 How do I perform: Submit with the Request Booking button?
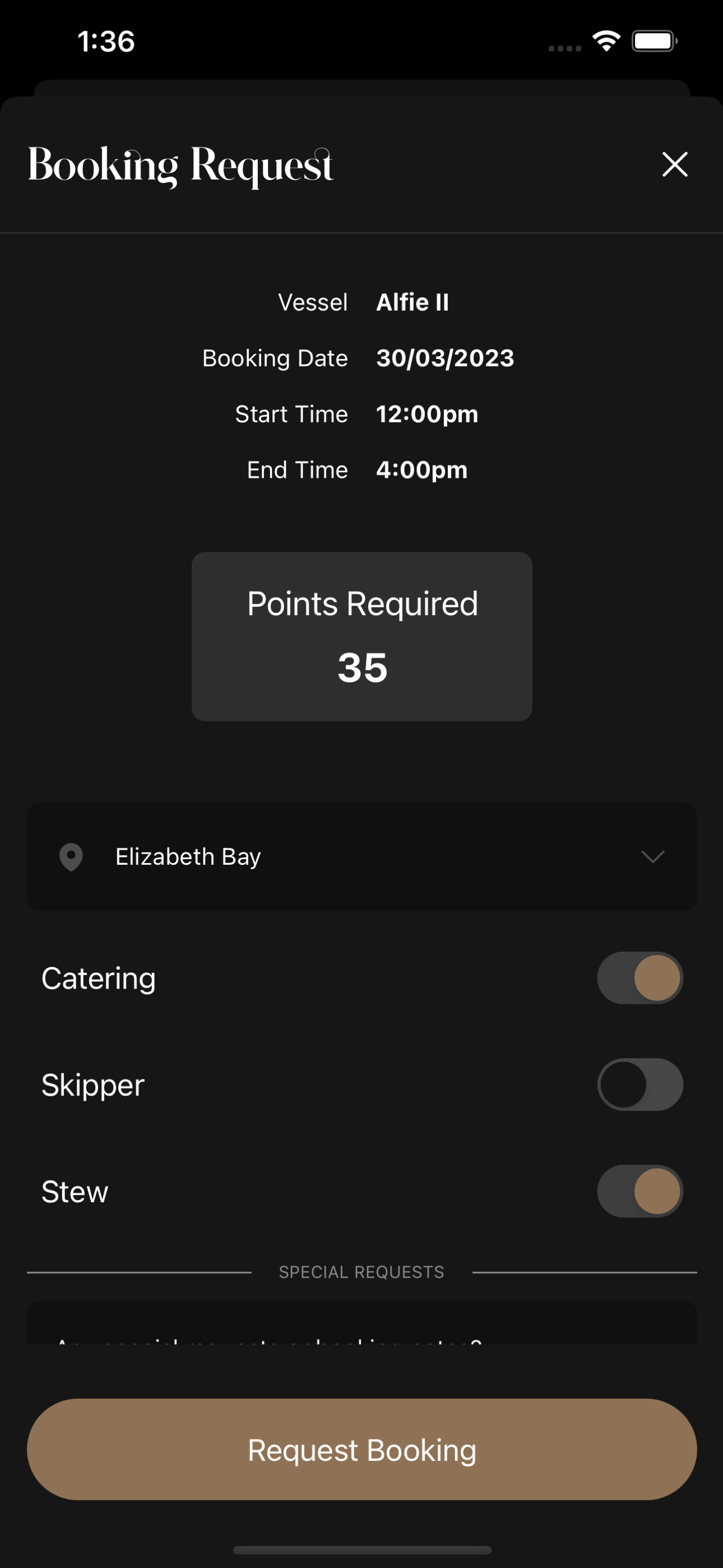coord(361,1449)
